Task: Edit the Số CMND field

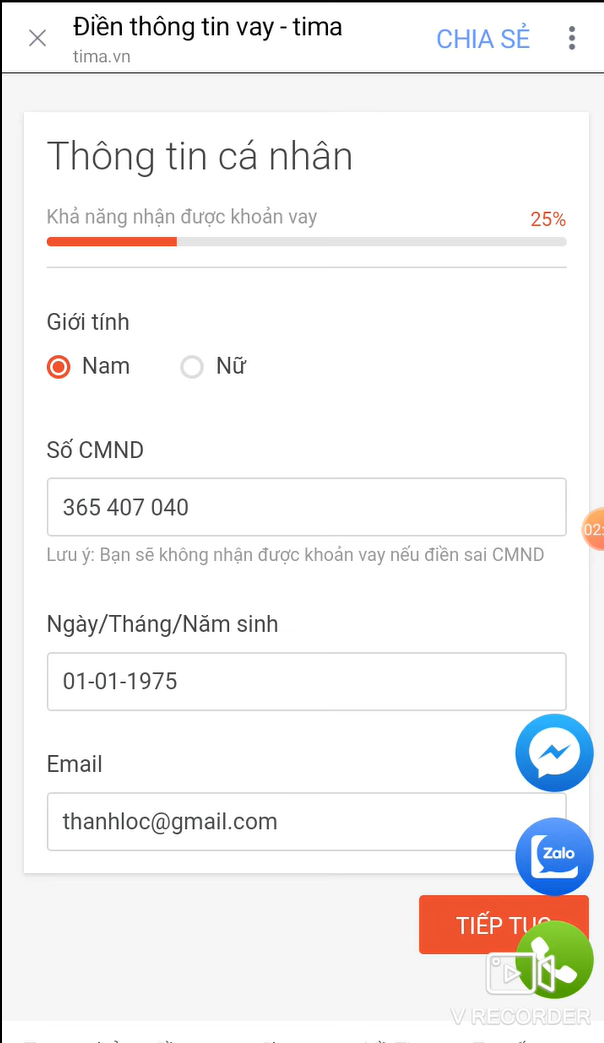Action: coord(306,507)
